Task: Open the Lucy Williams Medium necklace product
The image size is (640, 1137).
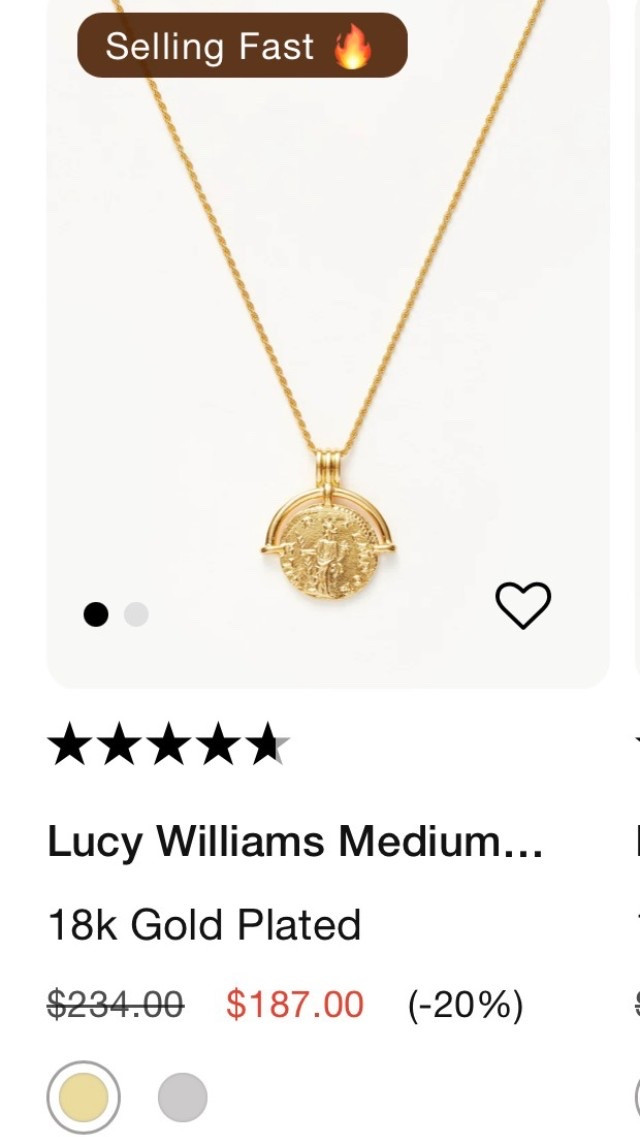Action: (x=328, y=340)
